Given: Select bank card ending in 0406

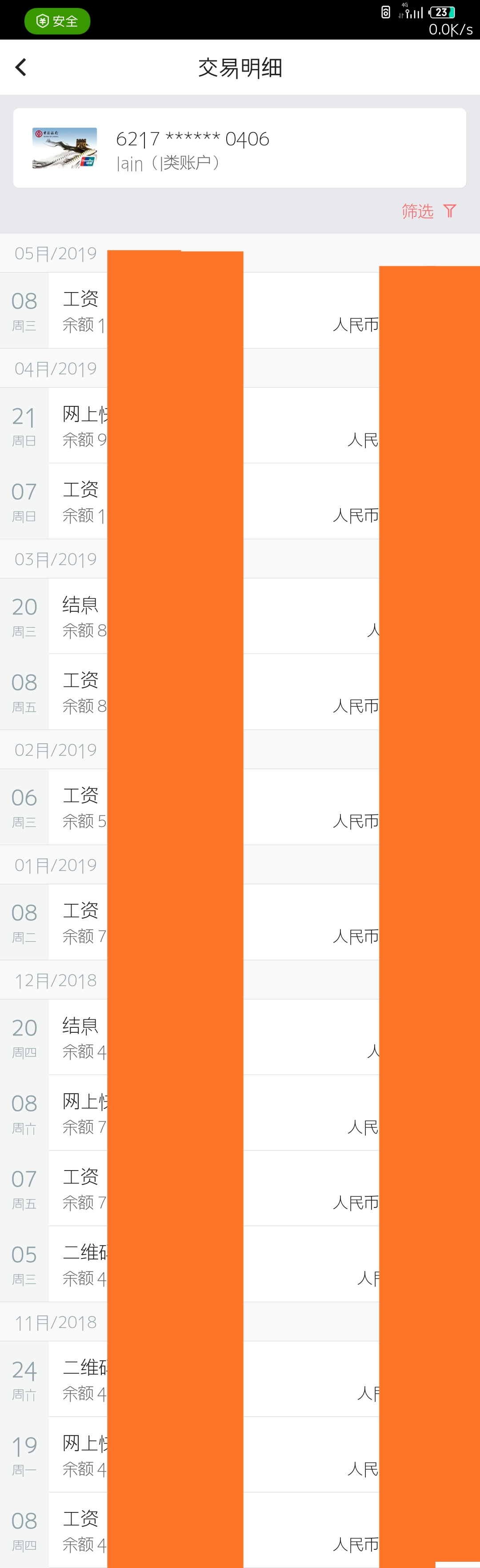Looking at the screenshot, I should [239, 148].
